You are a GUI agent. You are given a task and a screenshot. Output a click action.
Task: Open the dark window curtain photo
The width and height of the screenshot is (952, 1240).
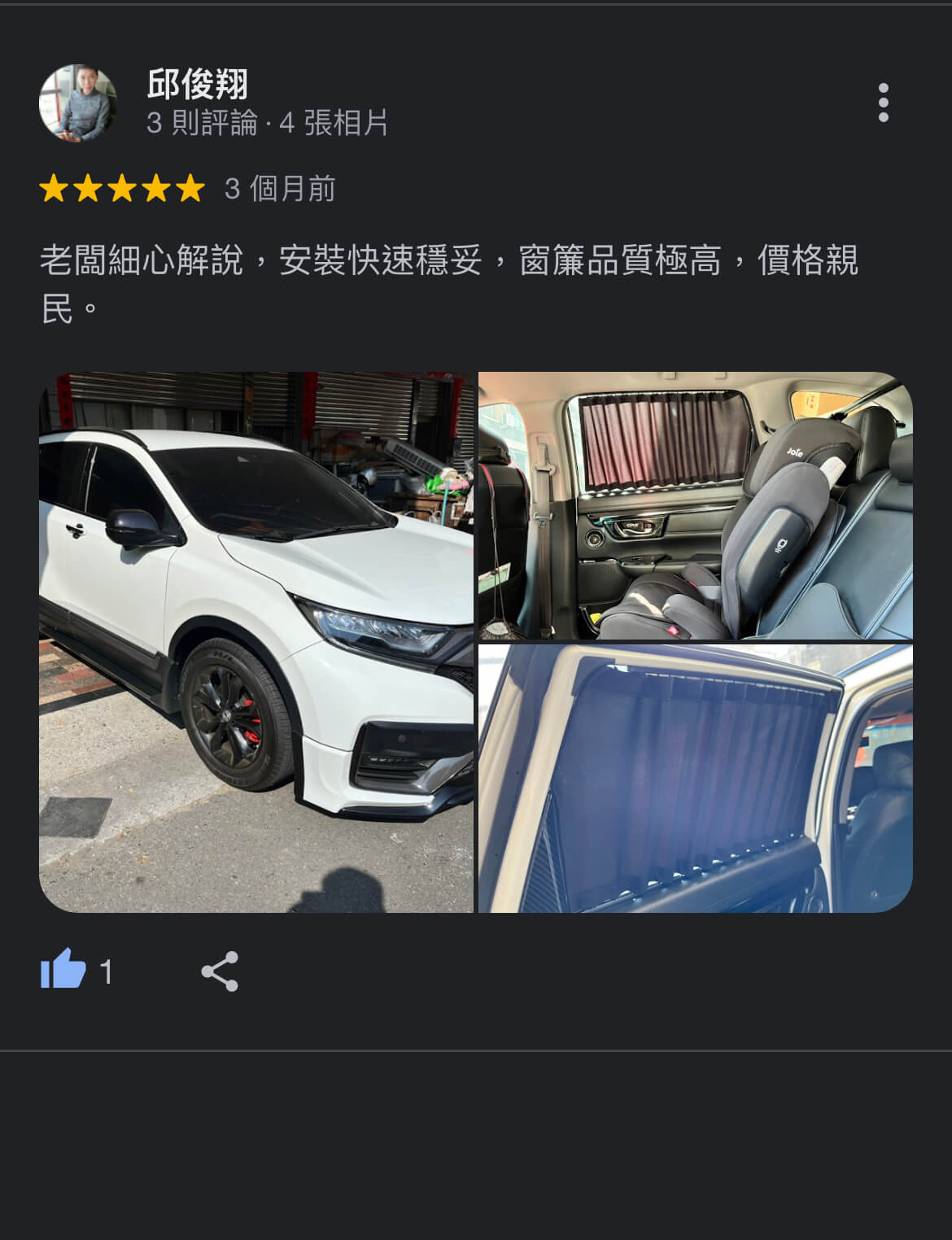pyautogui.click(x=695, y=779)
